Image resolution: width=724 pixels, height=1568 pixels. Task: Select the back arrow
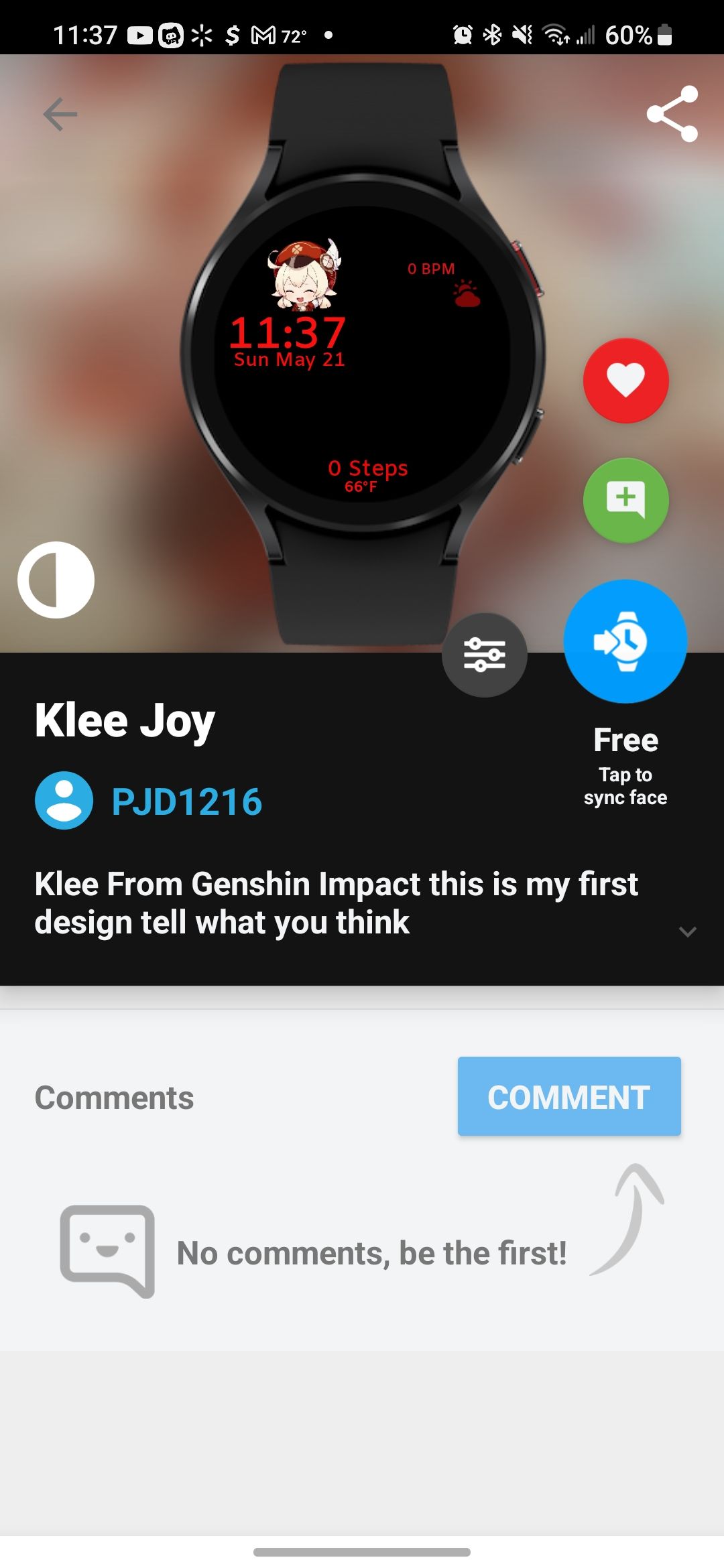pyautogui.click(x=60, y=114)
